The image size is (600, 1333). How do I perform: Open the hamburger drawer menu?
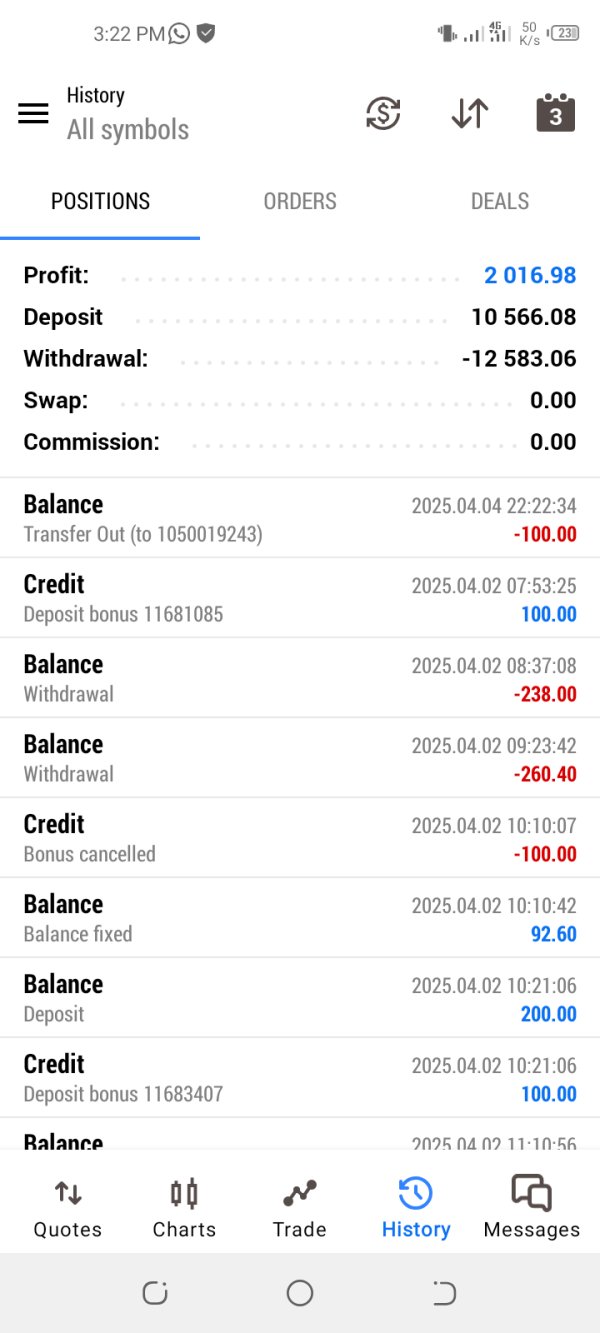click(x=33, y=113)
